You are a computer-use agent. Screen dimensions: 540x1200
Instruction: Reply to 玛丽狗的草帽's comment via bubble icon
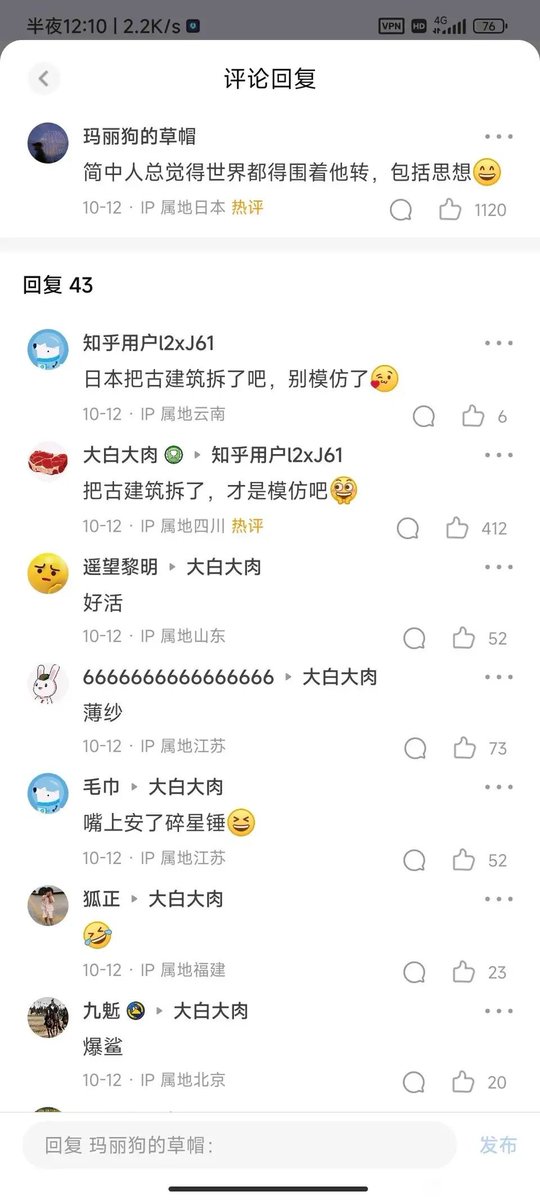click(x=401, y=209)
